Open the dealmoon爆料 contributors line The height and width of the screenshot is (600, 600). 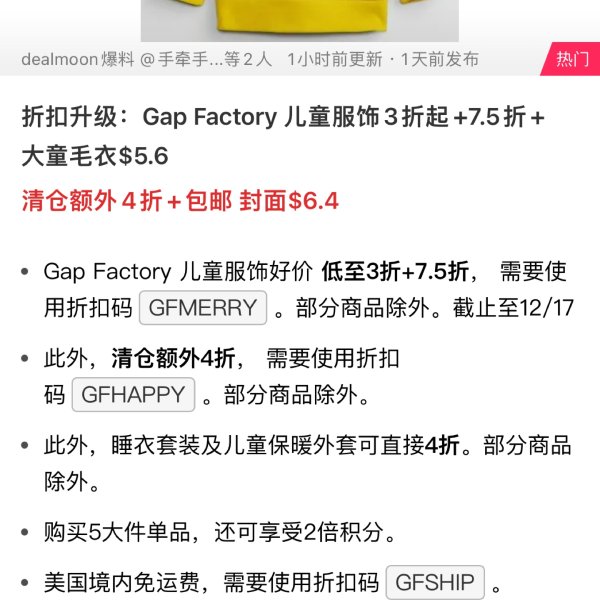point(146,59)
